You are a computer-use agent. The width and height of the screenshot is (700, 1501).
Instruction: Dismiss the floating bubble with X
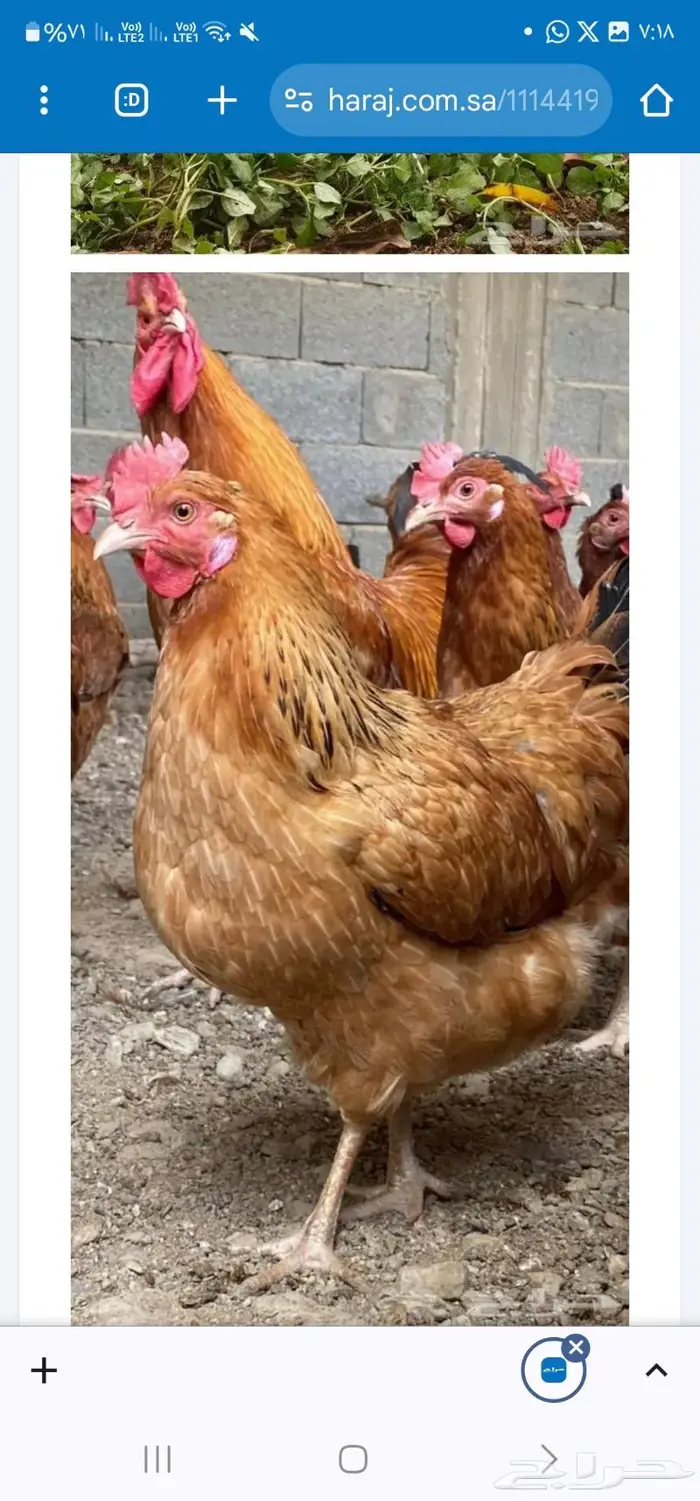click(x=576, y=1347)
